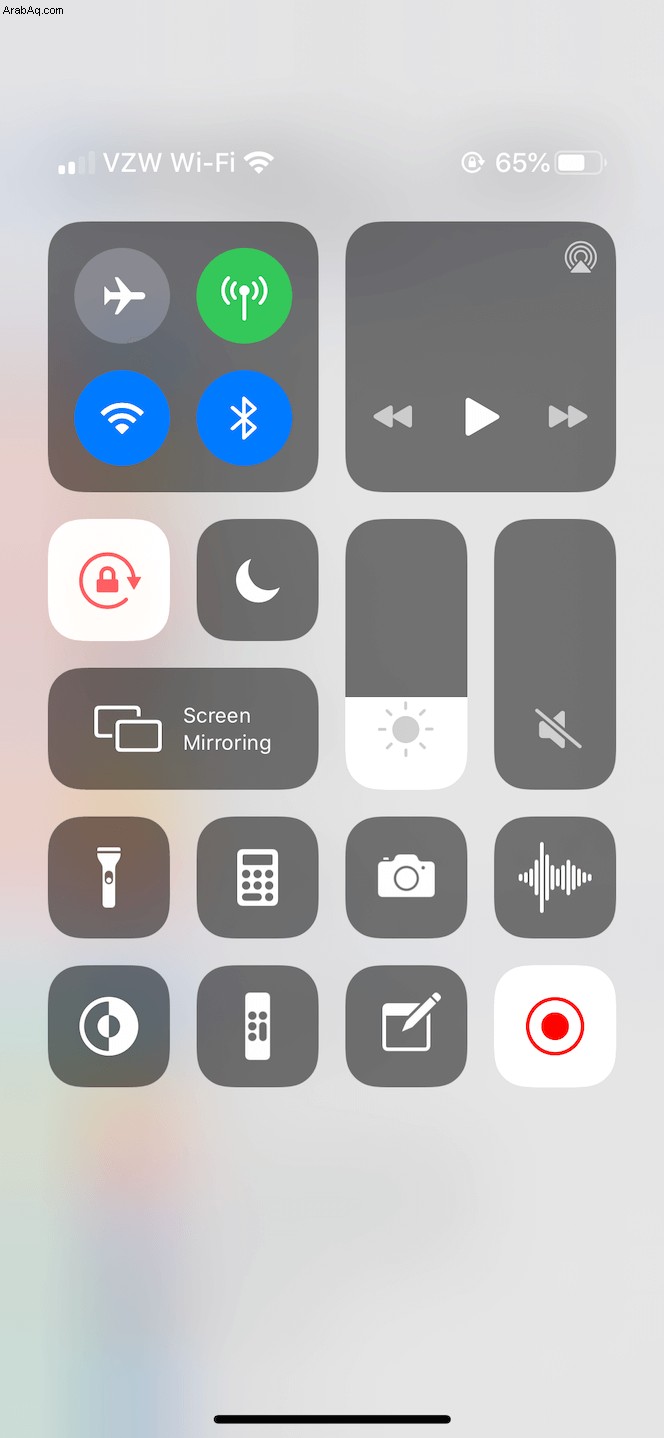Unlock portrait orientation lock
This screenshot has width=664, height=1438.
pos(109,580)
